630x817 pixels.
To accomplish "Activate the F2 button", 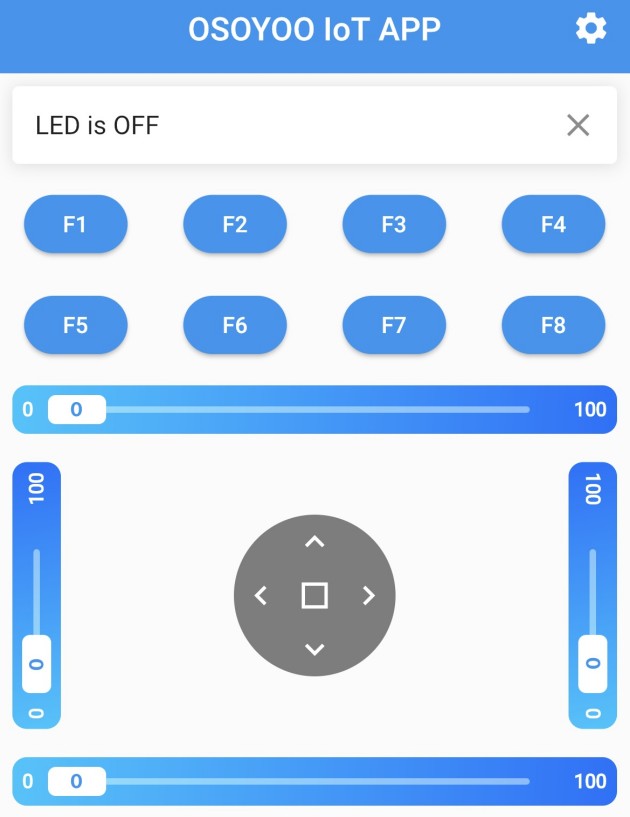I will point(235,225).
